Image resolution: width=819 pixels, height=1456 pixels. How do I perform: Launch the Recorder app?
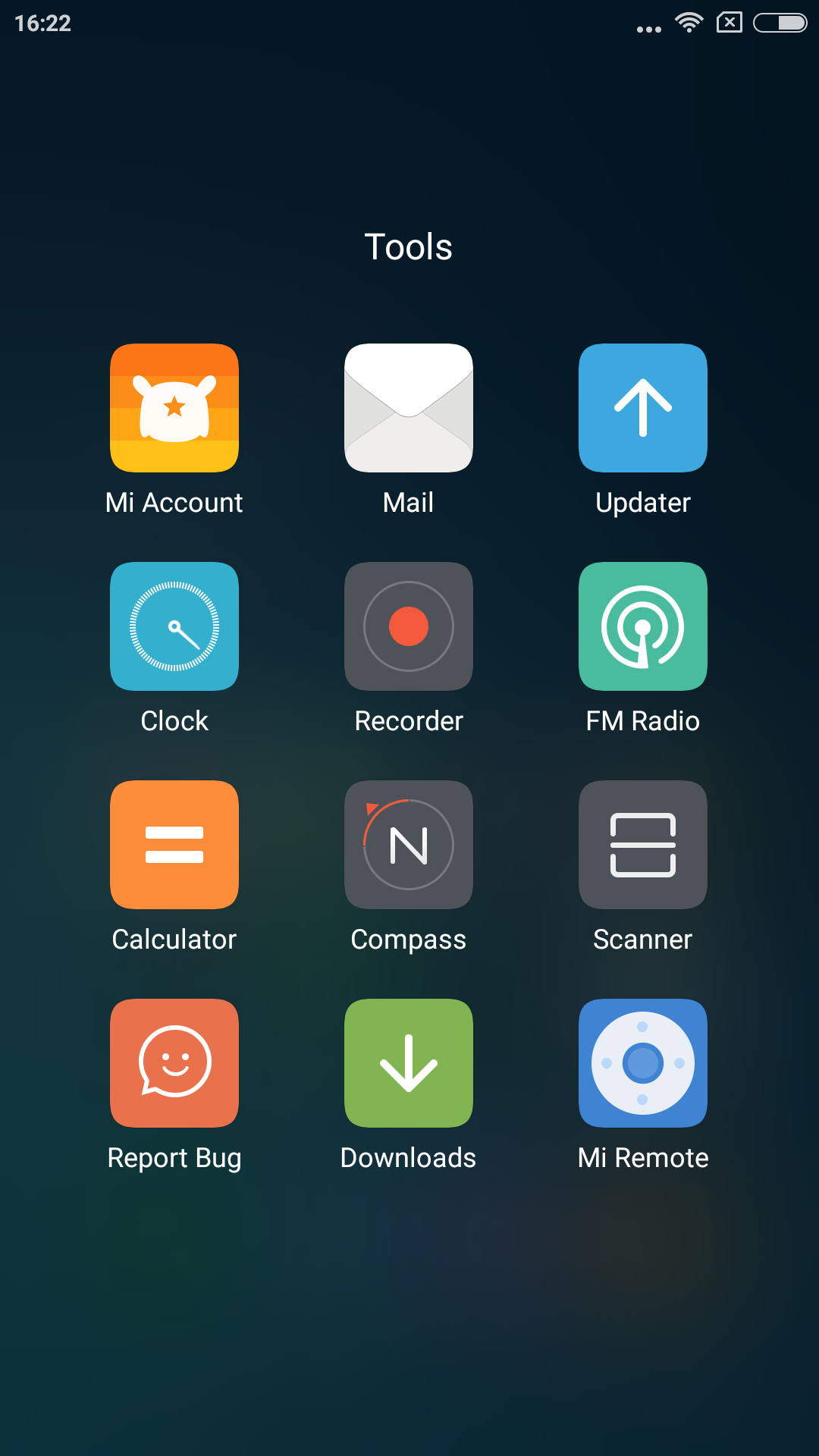409,626
